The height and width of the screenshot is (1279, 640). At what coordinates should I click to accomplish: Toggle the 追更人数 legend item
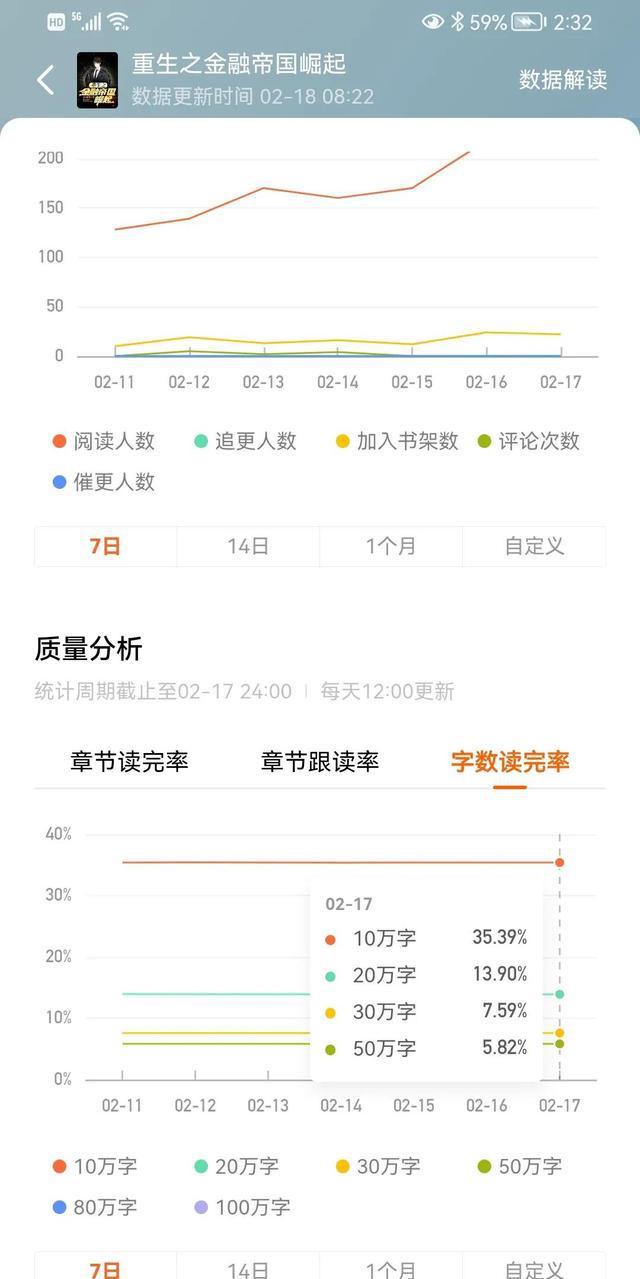pyautogui.click(x=245, y=441)
